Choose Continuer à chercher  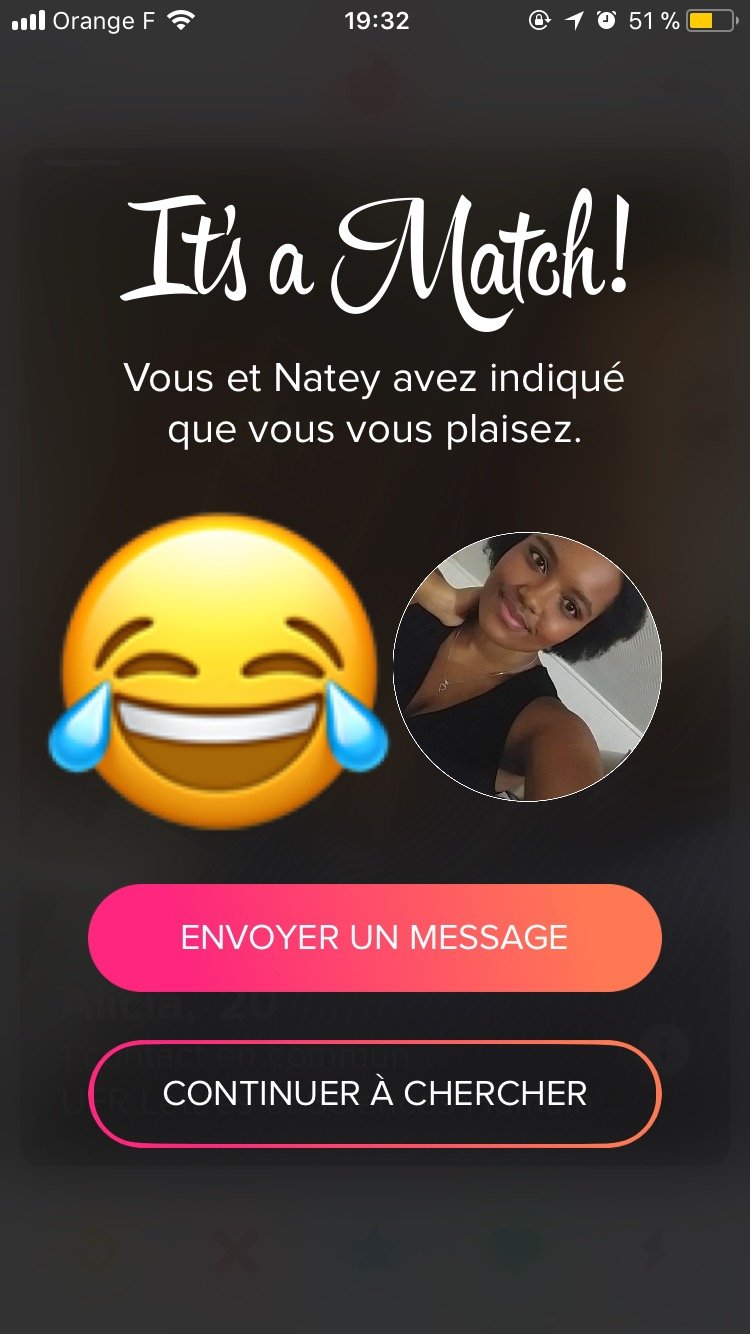pos(374,1093)
